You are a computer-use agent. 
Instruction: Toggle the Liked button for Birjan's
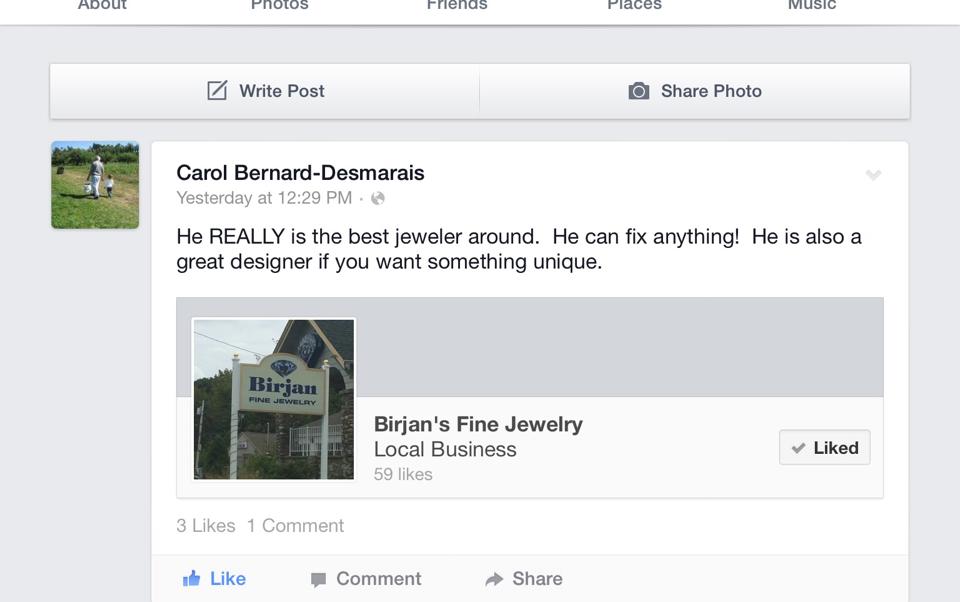(x=825, y=448)
